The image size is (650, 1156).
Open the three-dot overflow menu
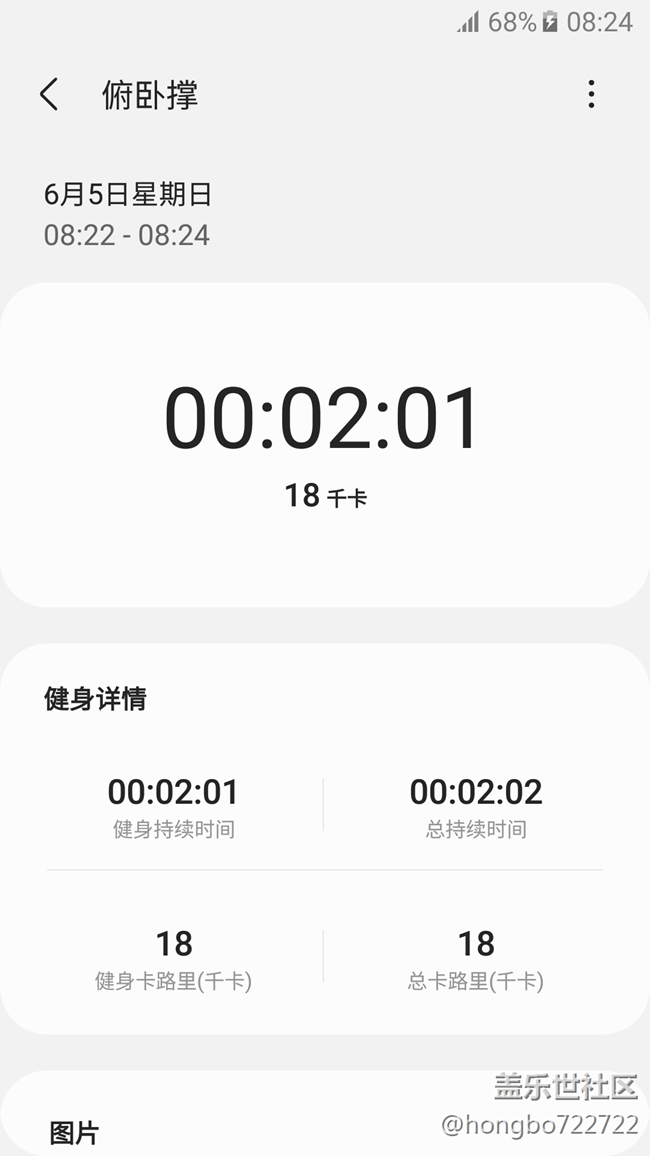tap(591, 95)
